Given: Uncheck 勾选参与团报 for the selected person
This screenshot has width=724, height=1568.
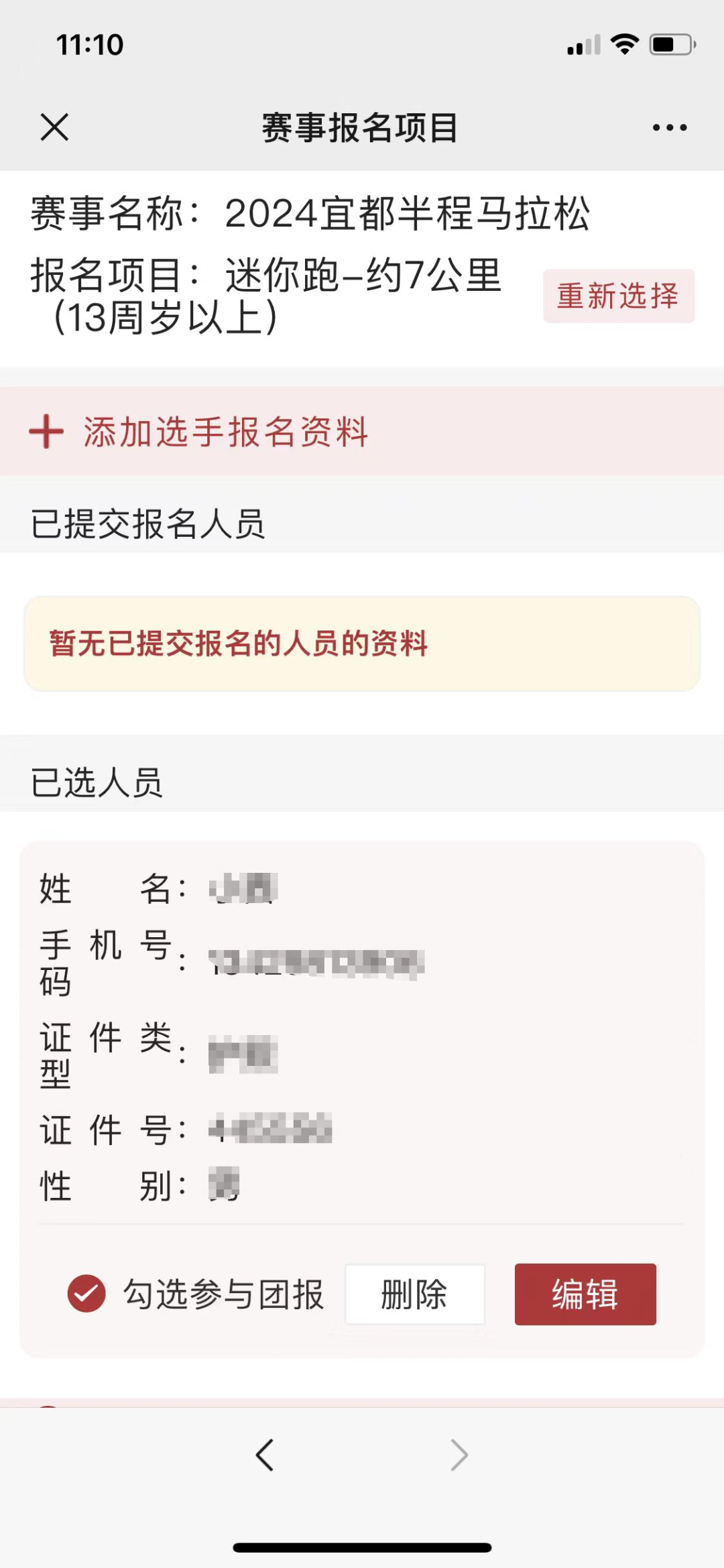Looking at the screenshot, I should click(86, 1294).
